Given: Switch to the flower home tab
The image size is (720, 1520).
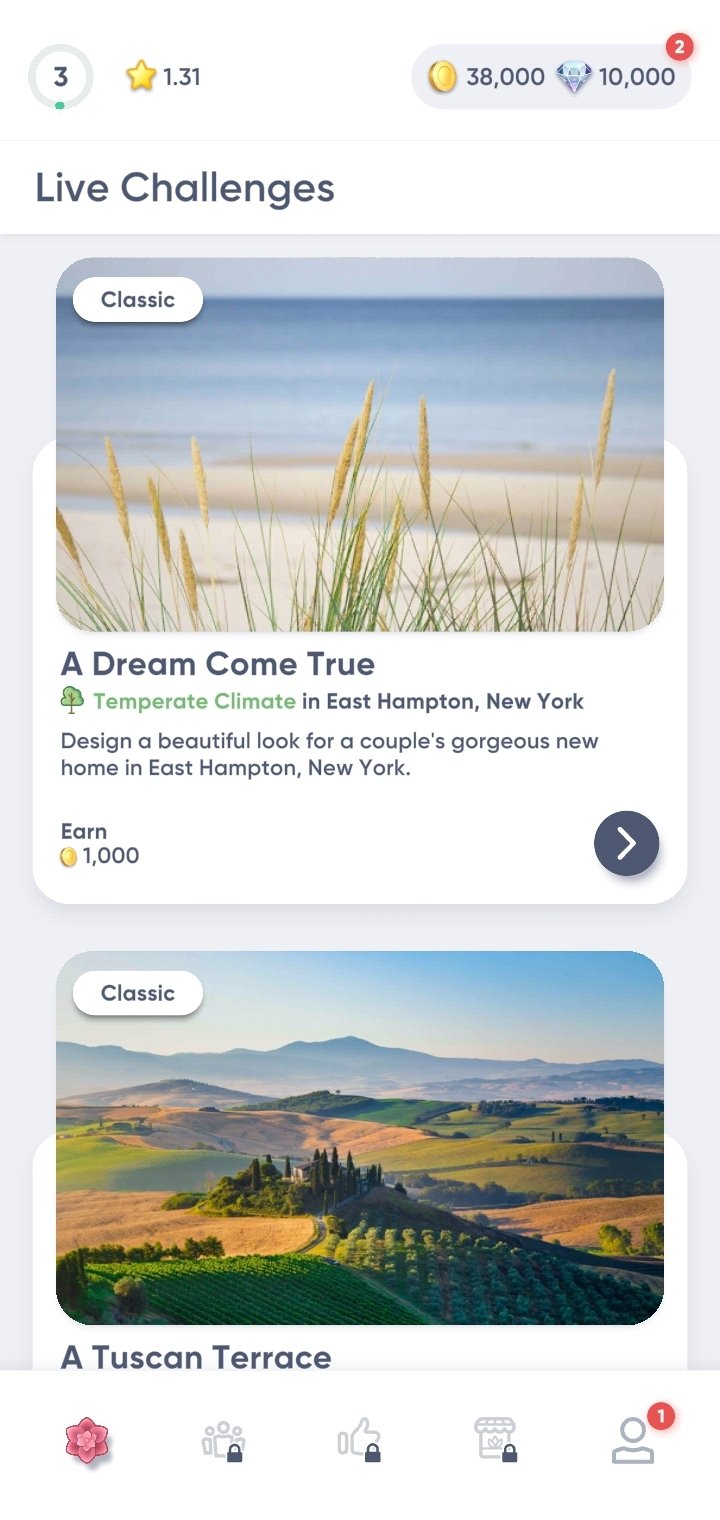Looking at the screenshot, I should pos(87,1441).
